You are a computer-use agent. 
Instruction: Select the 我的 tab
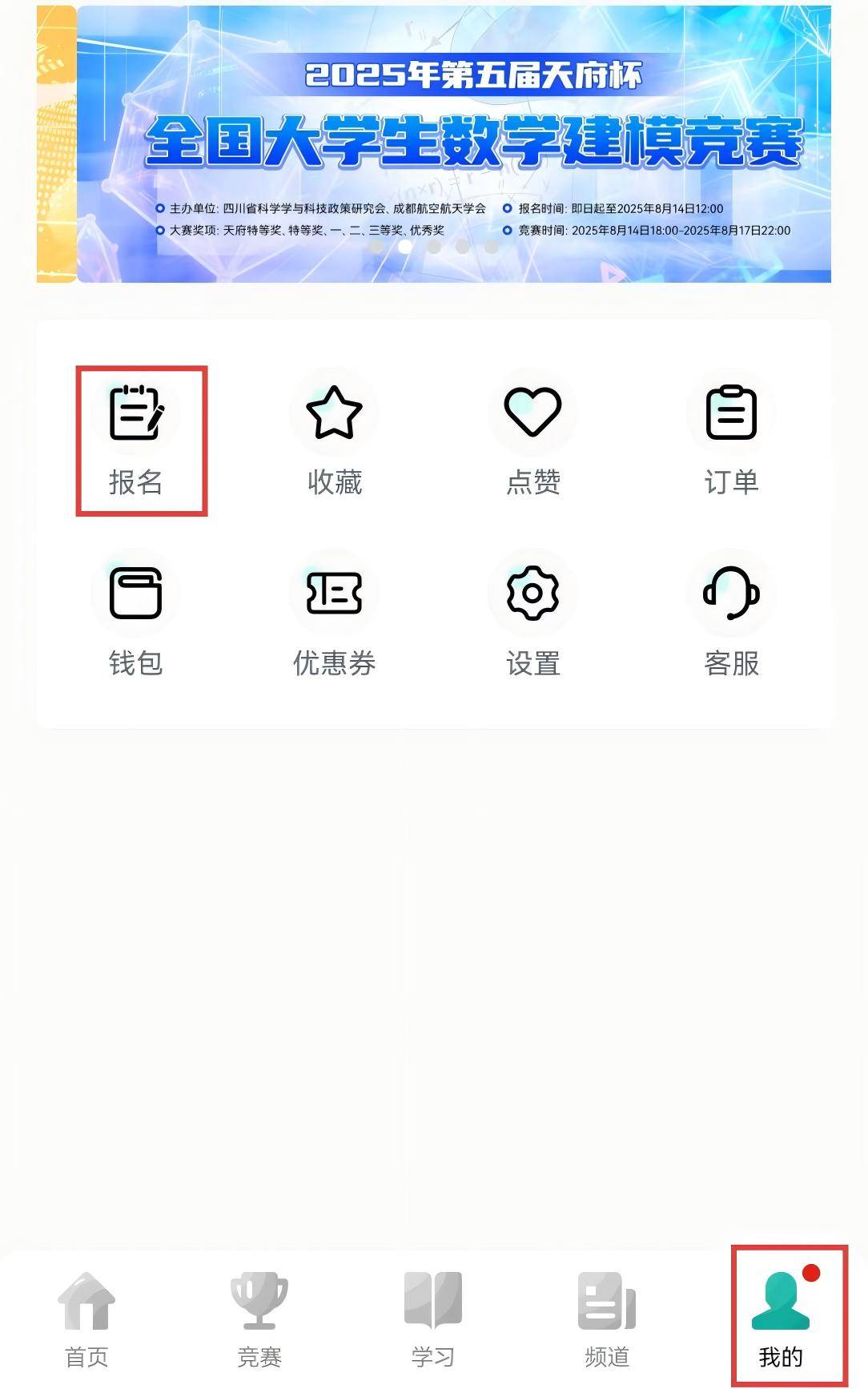pyautogui.click(x=781, y=1319)
